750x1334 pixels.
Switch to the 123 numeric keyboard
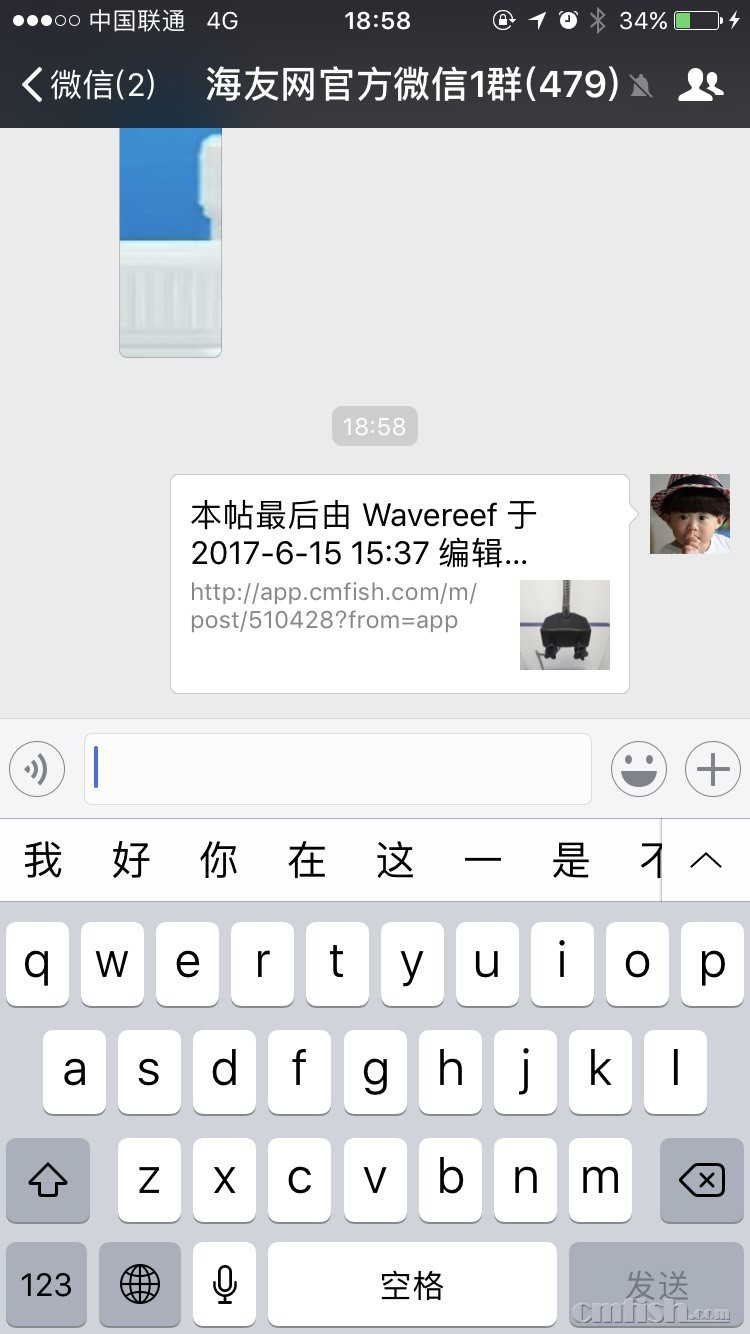pos(46,1285)
